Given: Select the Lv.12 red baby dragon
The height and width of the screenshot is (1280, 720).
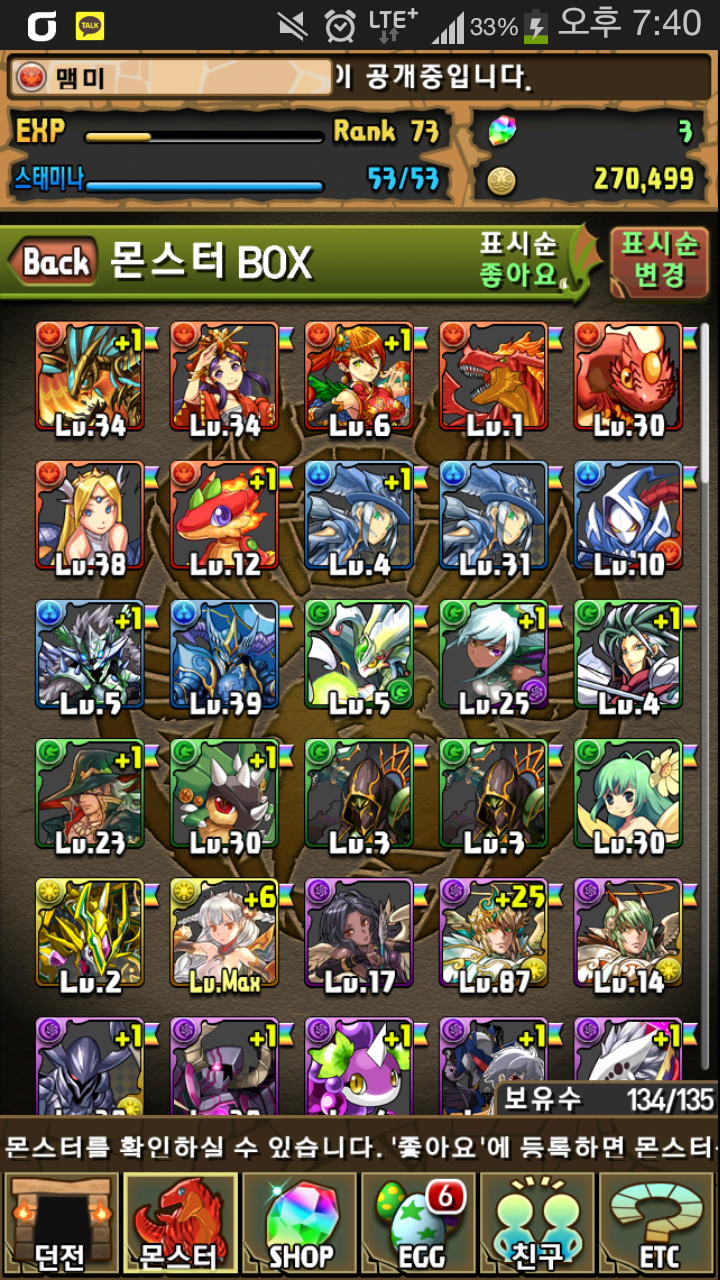Looking at the screenshot, I should 225,518.
